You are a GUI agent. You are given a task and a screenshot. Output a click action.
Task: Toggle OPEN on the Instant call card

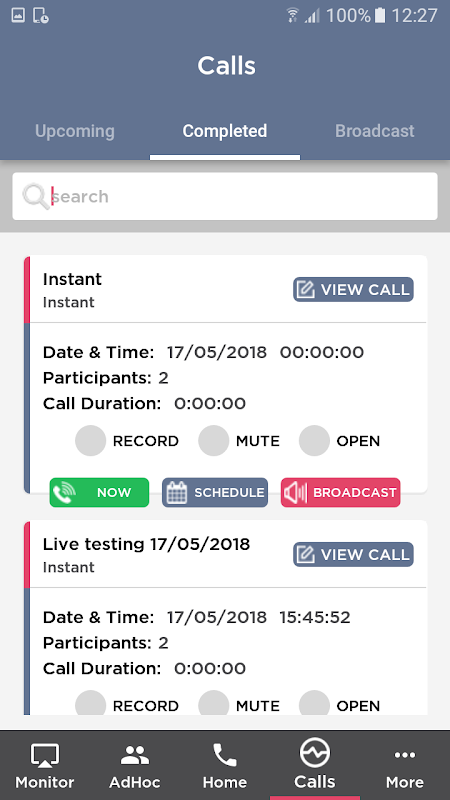click(314, 441)
